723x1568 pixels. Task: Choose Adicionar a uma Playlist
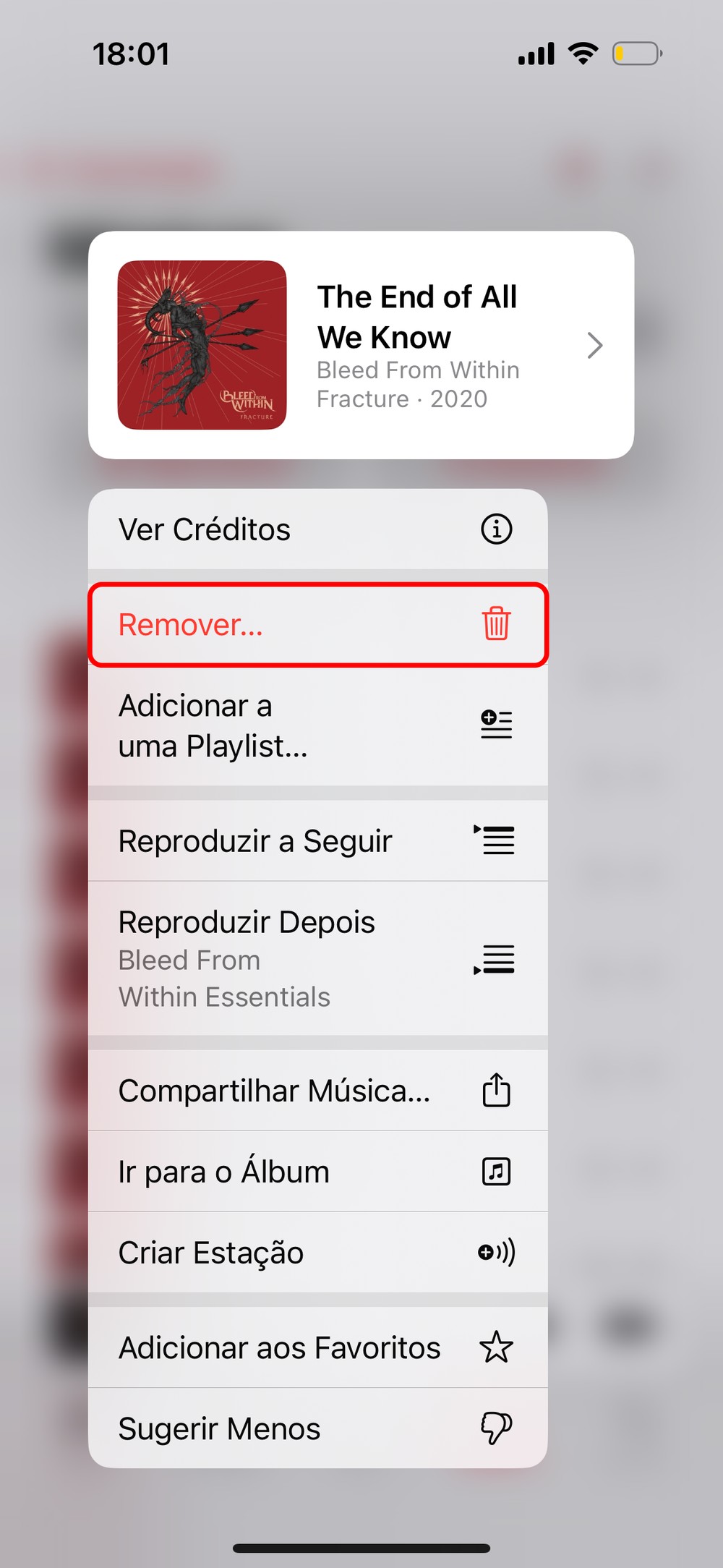pyautogui.click(x=317, y=725)
